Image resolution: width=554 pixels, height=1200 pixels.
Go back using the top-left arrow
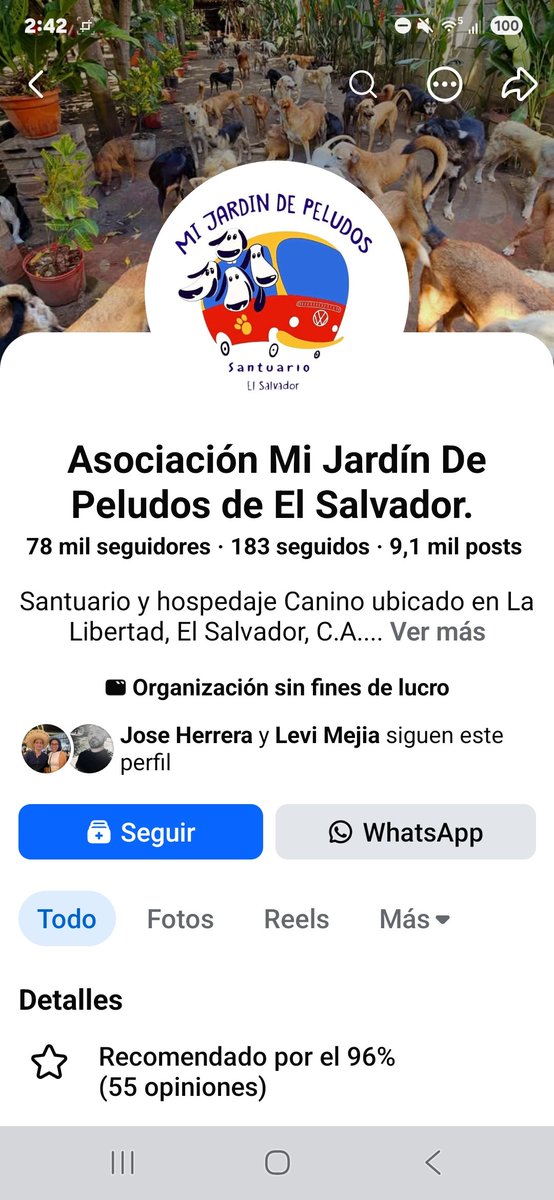coord(36,84)
